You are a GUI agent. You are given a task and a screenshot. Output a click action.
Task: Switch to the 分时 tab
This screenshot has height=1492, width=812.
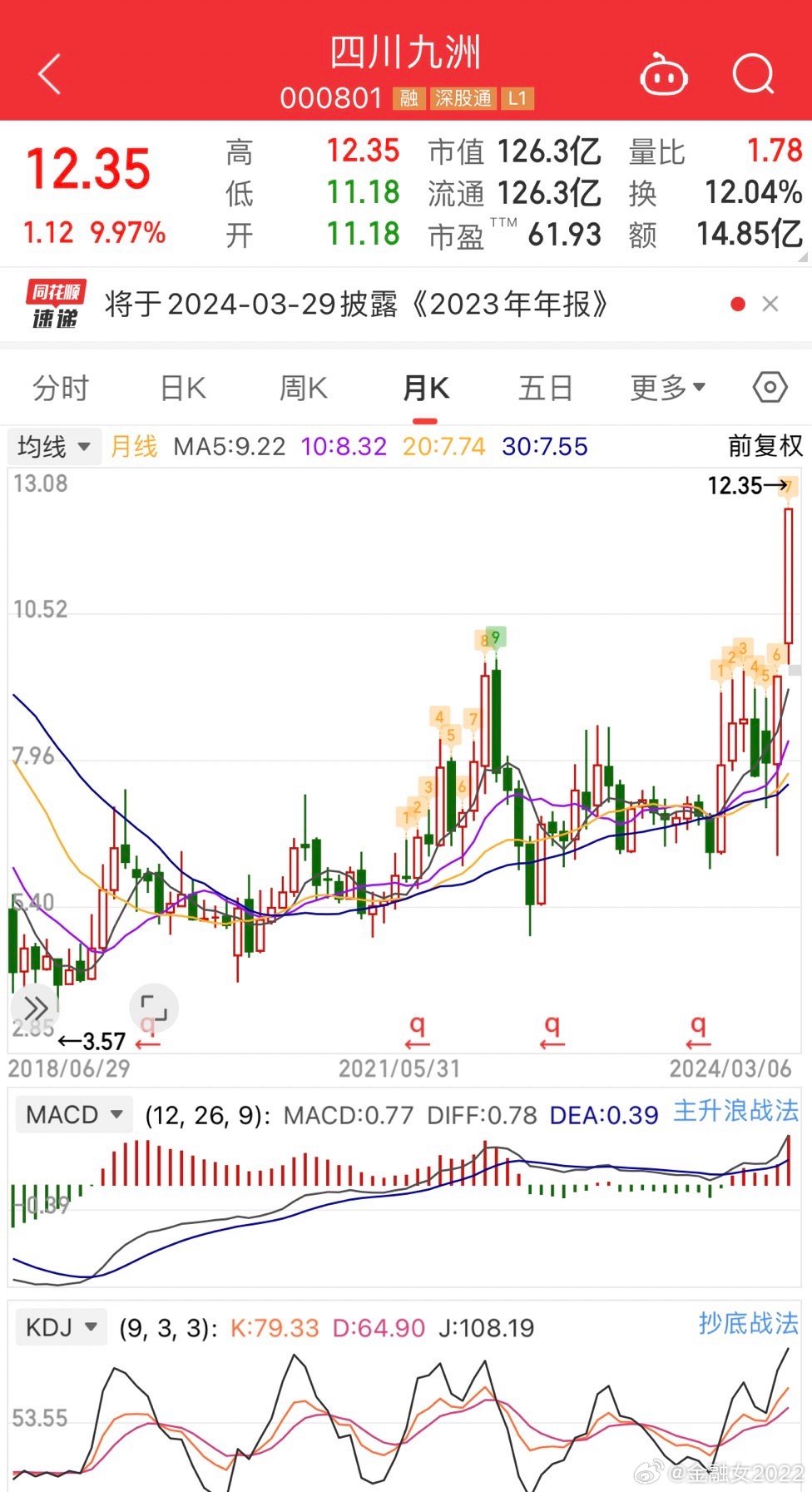tap(61, 388)
